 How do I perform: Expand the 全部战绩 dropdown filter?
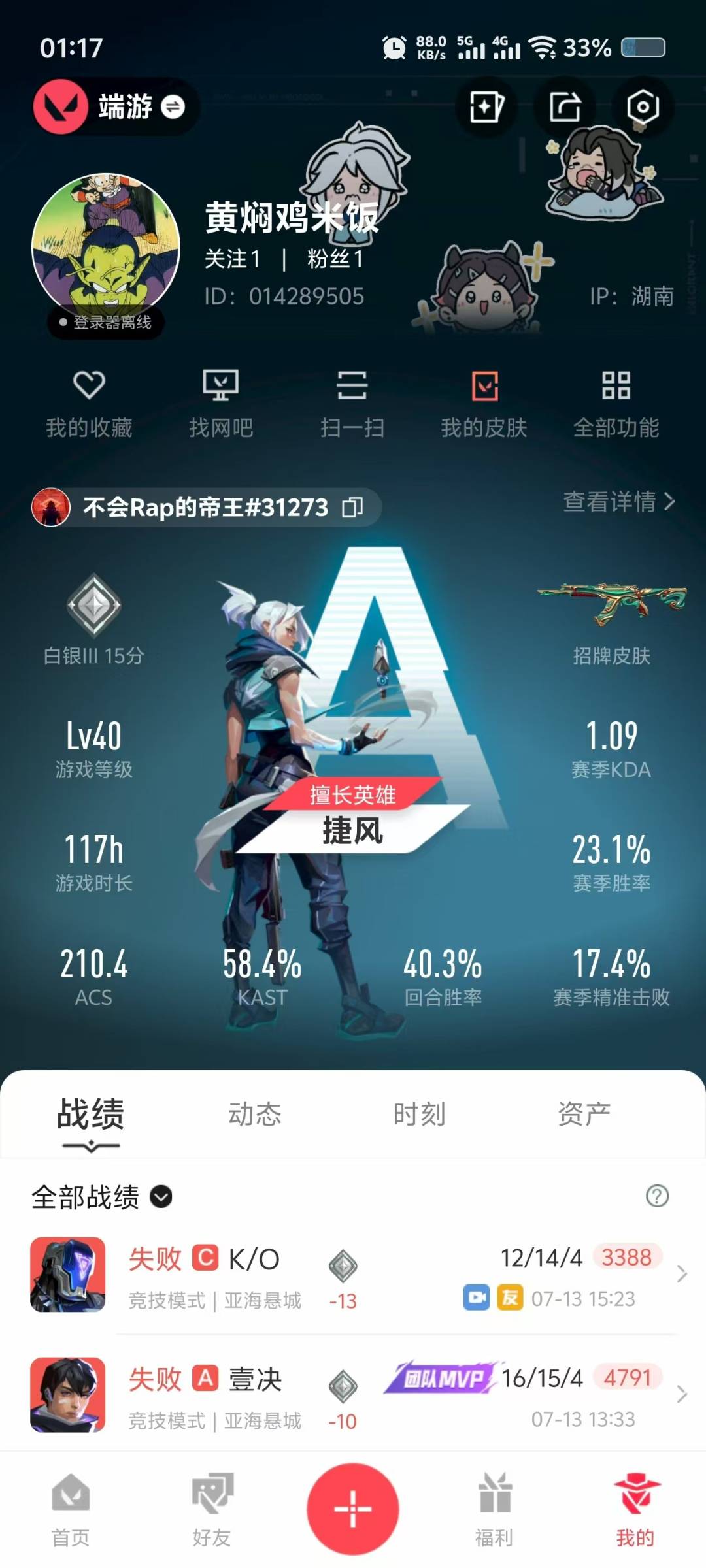[x=102, y=1197]
